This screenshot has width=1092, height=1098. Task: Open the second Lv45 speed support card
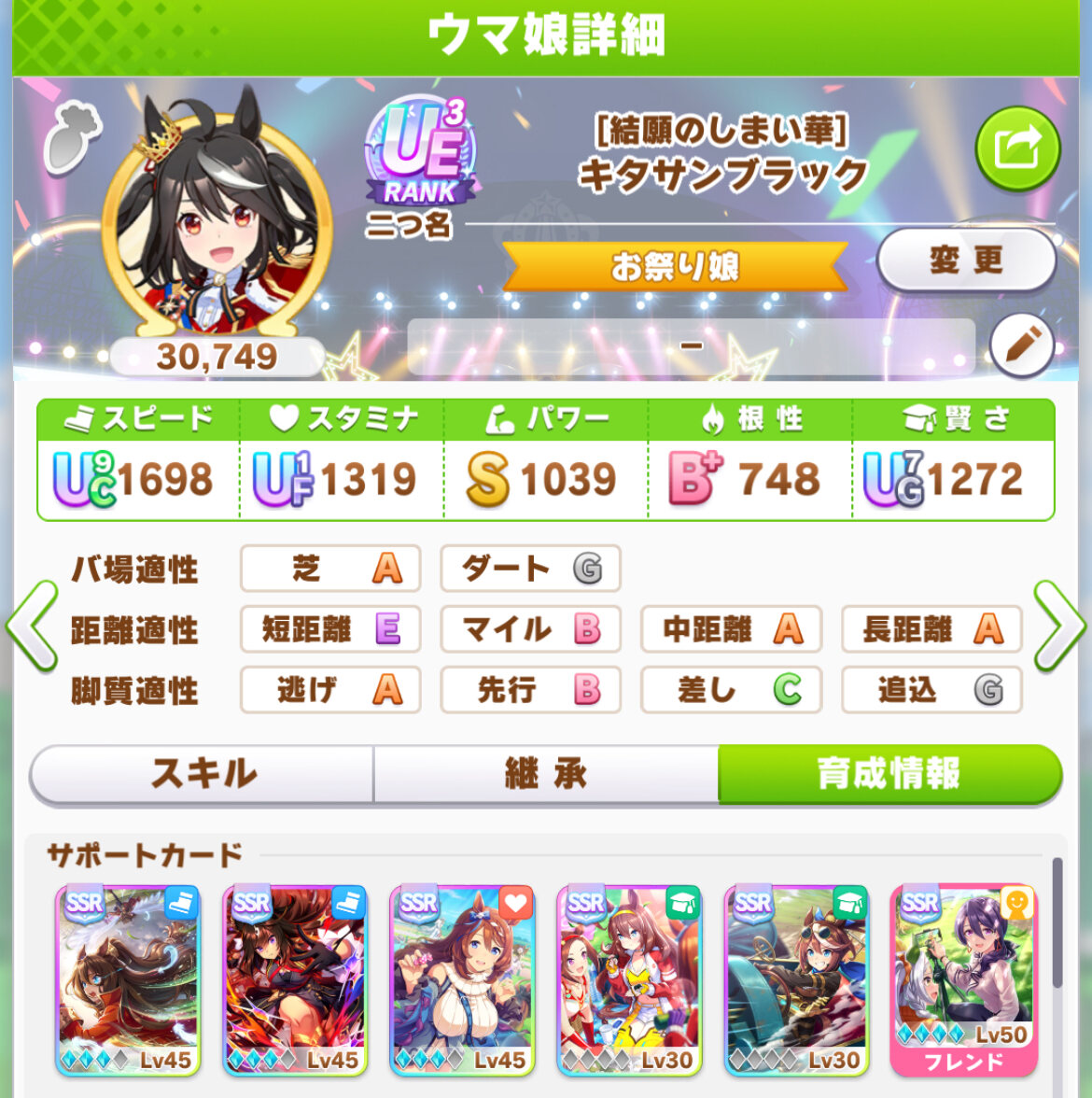[294, 980]
